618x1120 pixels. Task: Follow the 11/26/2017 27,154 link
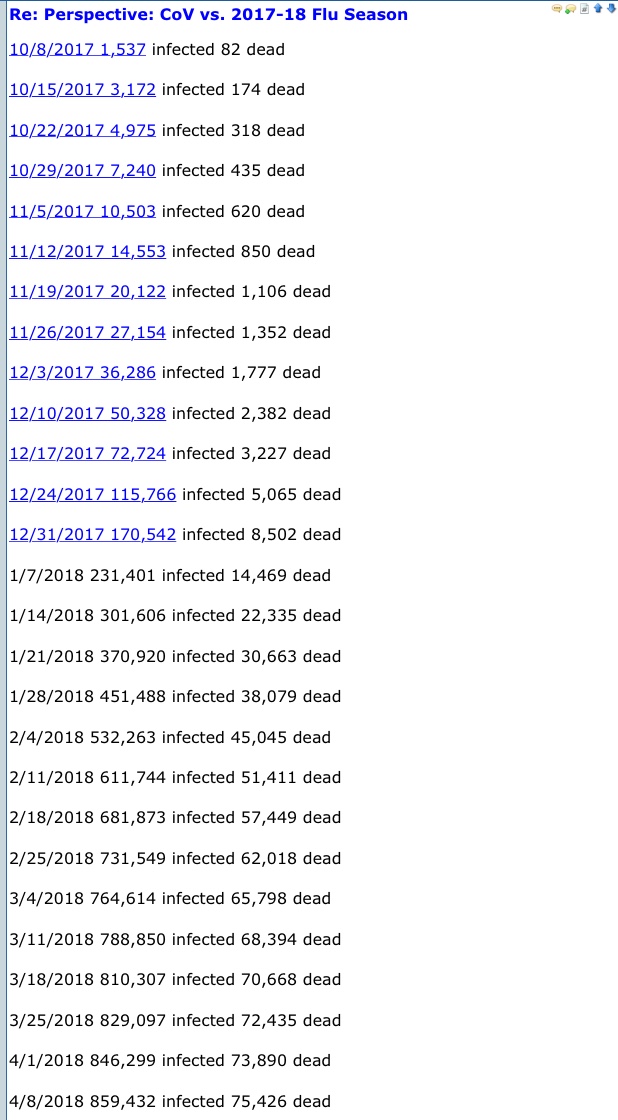pyautogui.click(x=87, y=332)
